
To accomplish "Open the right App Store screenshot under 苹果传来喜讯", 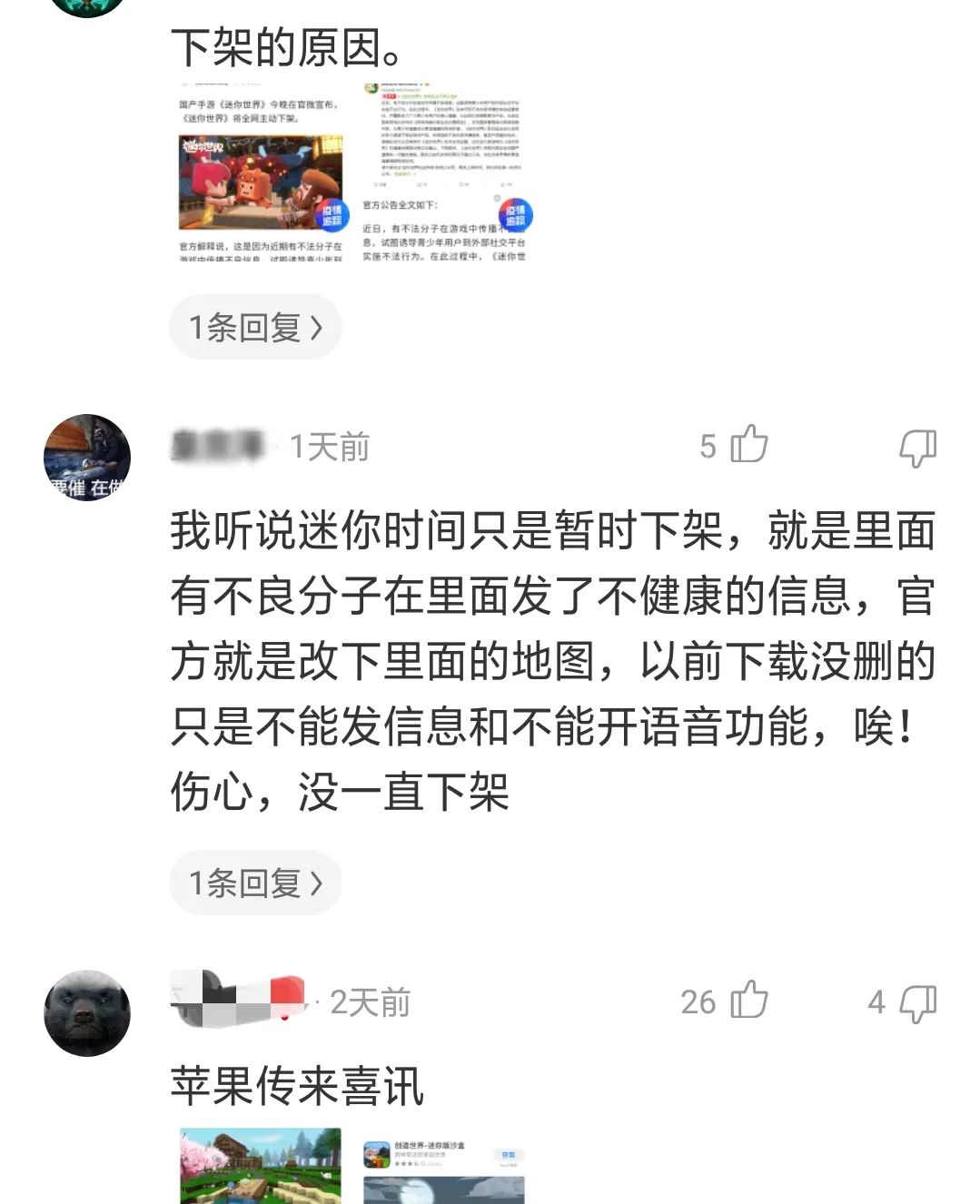I will click(444, 1166).
